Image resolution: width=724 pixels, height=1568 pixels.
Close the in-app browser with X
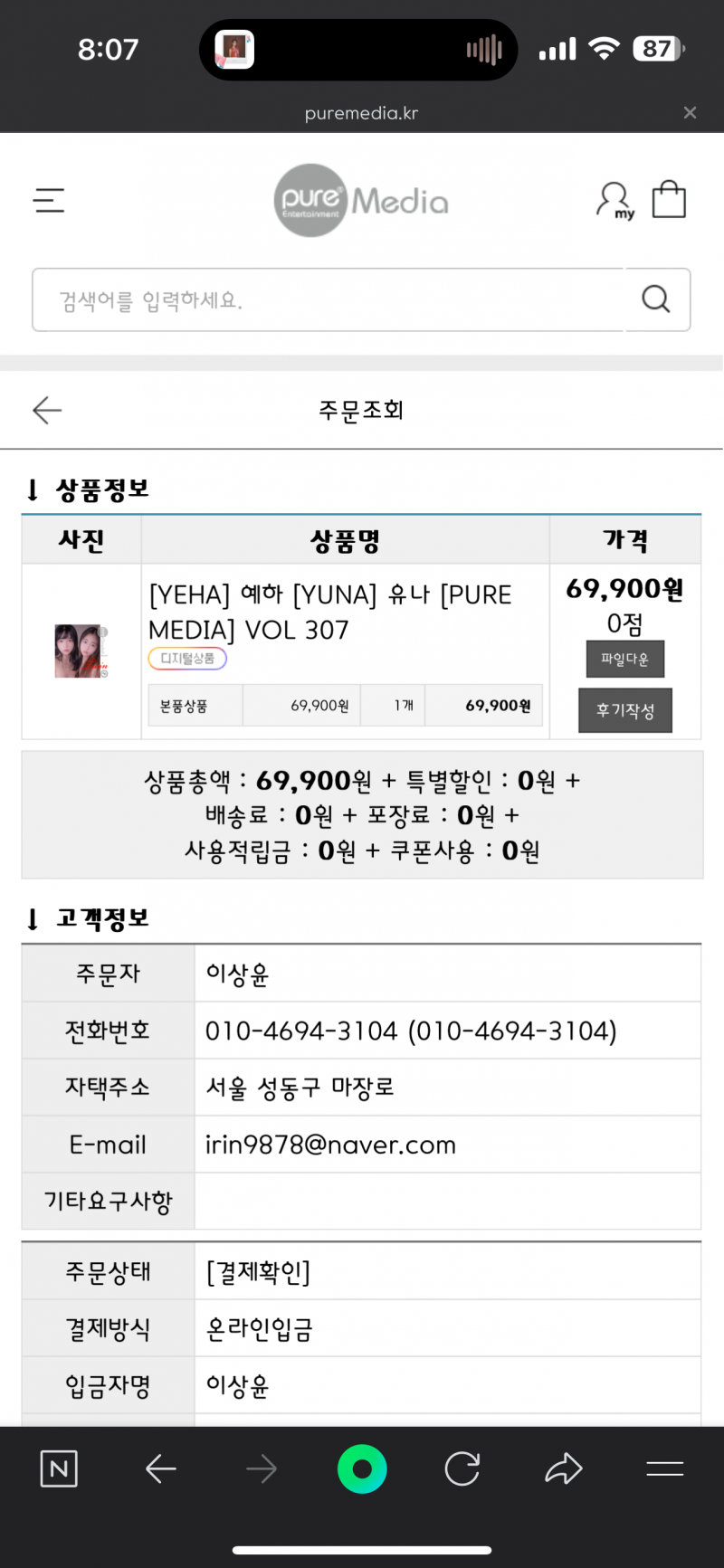click(x=690, y=113)
